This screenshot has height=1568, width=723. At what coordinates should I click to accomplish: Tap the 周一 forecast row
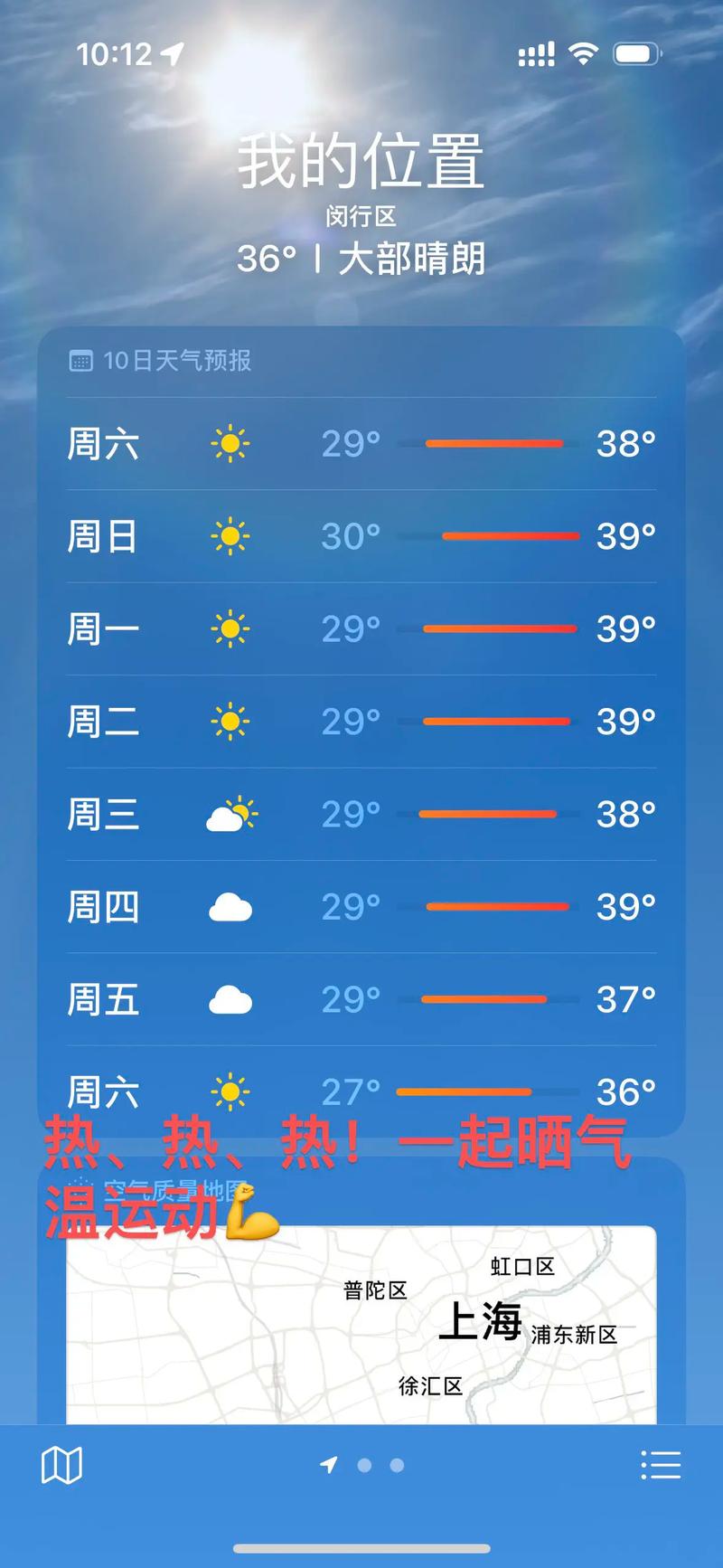[361, 628]
